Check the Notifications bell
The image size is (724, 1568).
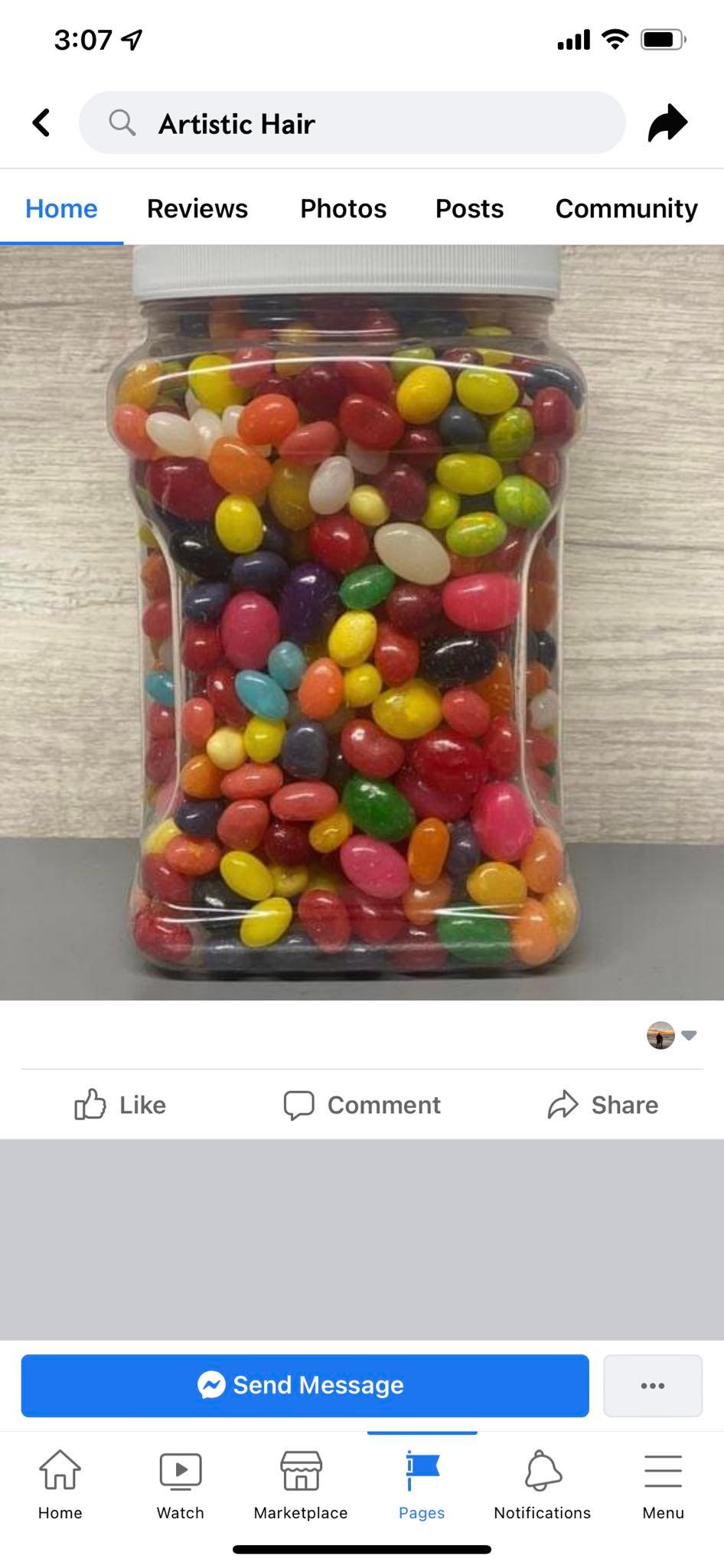(543, 1484)
